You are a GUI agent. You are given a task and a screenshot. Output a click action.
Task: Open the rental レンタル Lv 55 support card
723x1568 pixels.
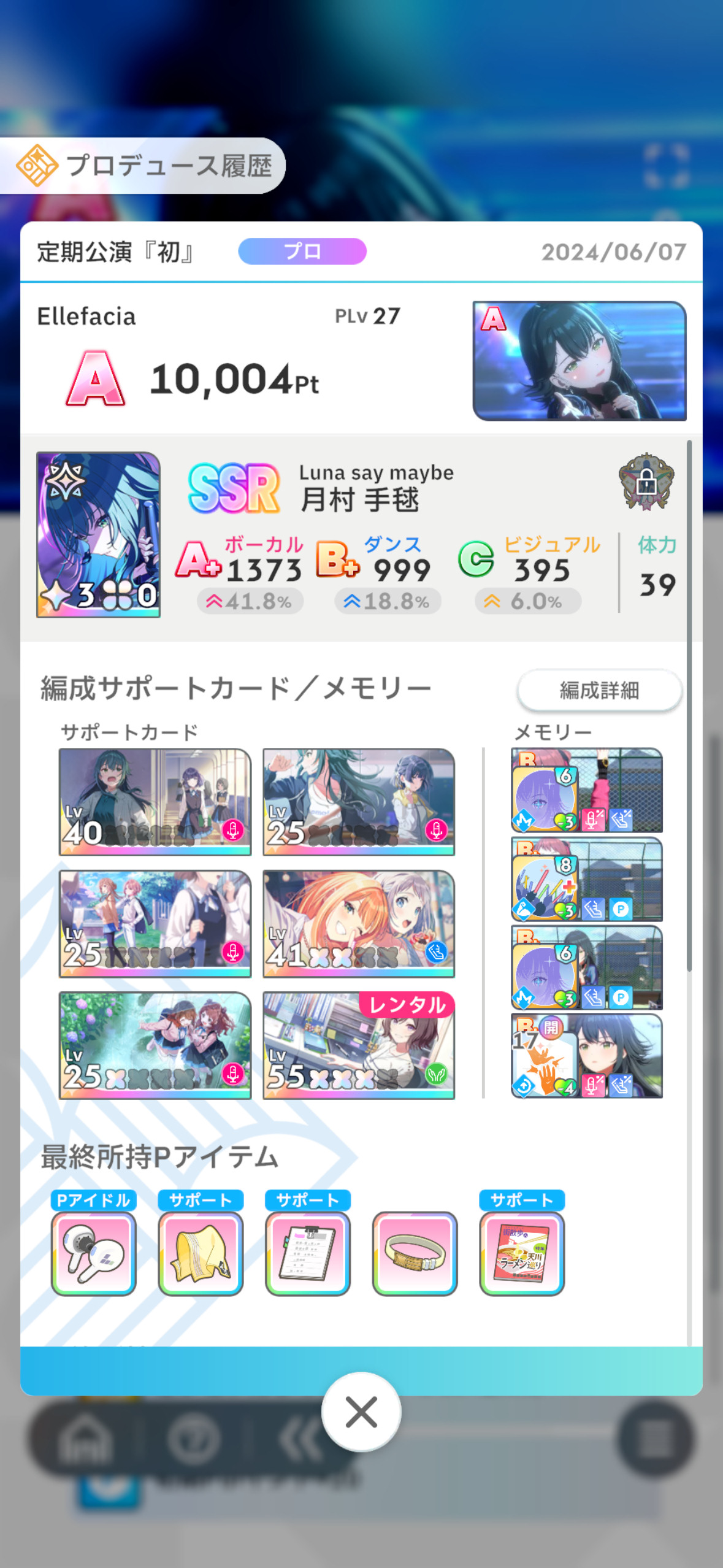coord(359,1045)
